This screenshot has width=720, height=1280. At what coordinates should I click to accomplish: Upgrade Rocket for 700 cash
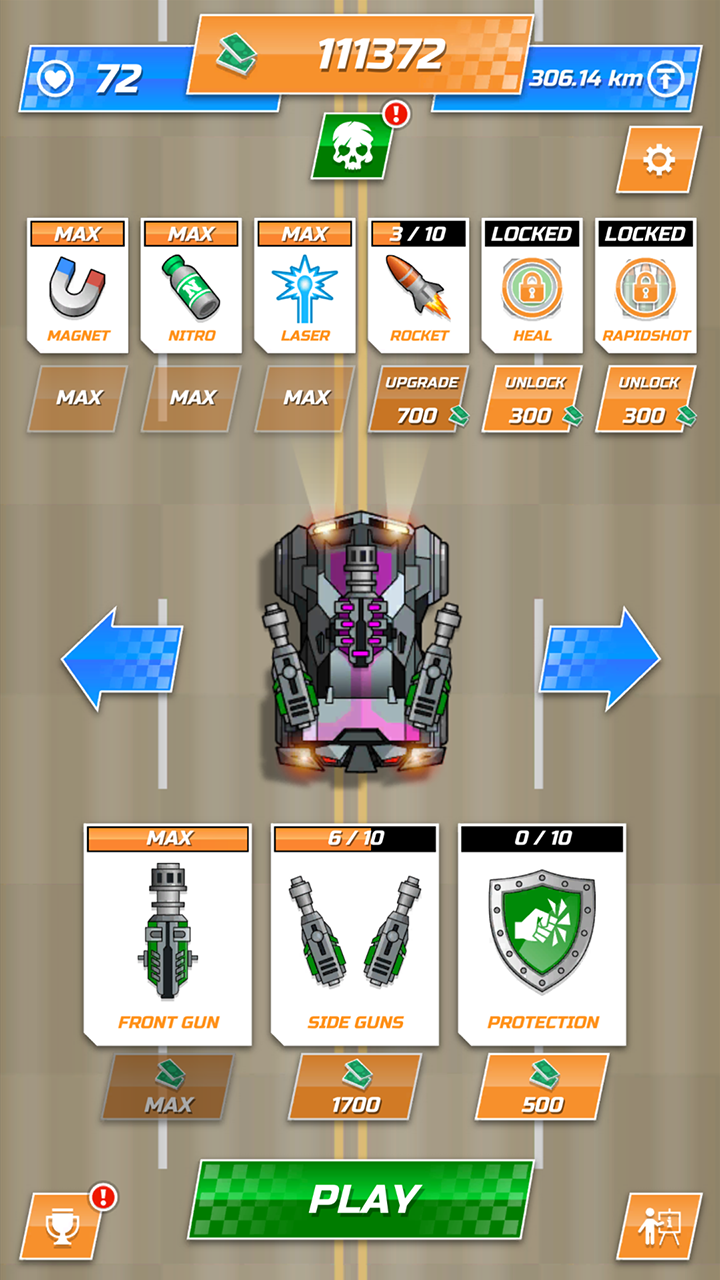[418, 400]
